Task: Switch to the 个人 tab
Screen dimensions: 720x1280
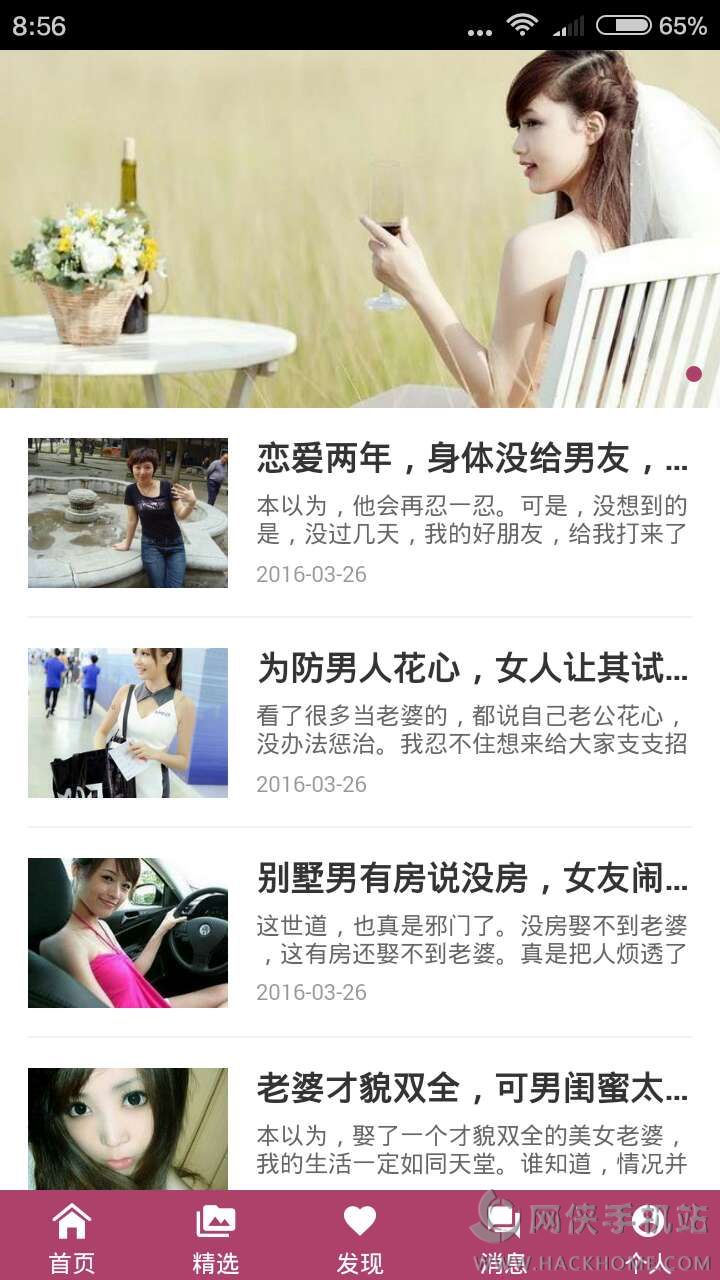Action: point(648,1235)
